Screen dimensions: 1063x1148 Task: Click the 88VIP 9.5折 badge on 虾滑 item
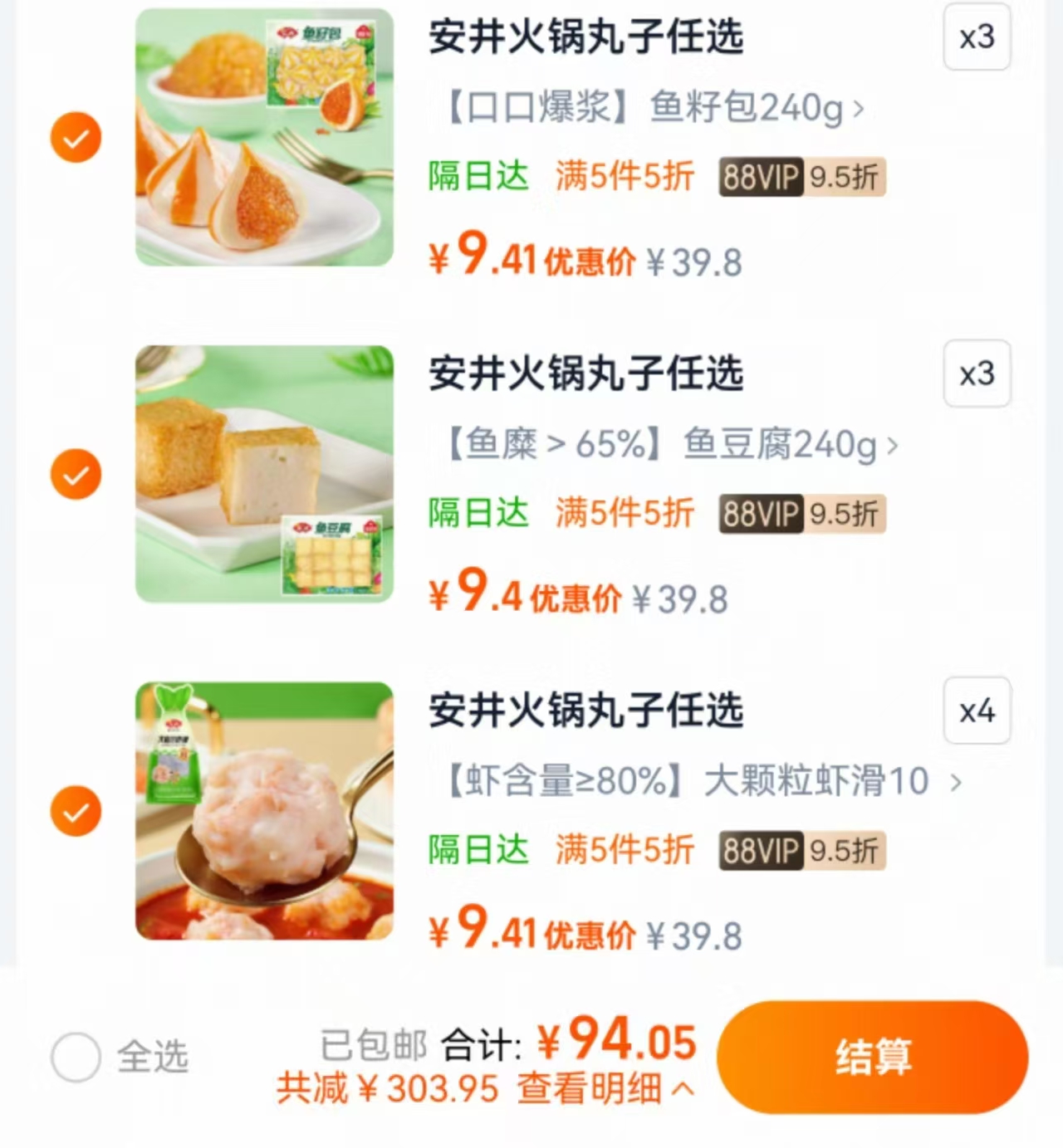coord(800,850)
